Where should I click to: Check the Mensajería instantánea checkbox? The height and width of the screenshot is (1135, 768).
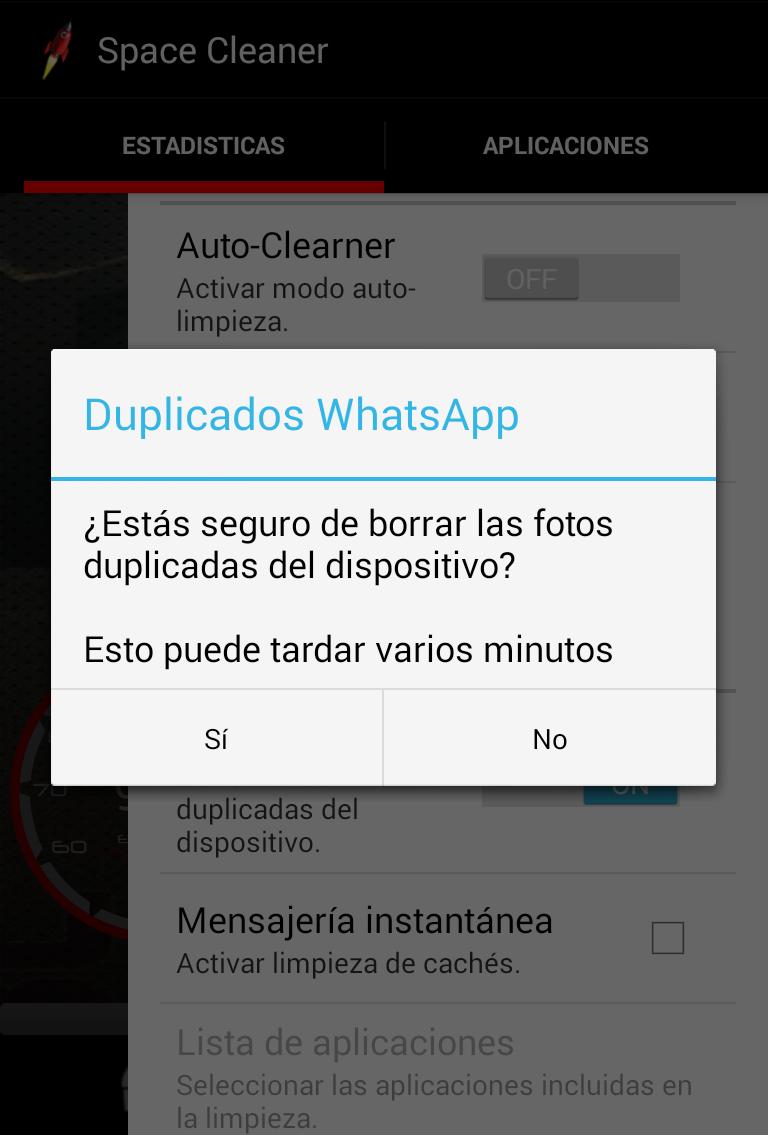click(x=667, y=938)
